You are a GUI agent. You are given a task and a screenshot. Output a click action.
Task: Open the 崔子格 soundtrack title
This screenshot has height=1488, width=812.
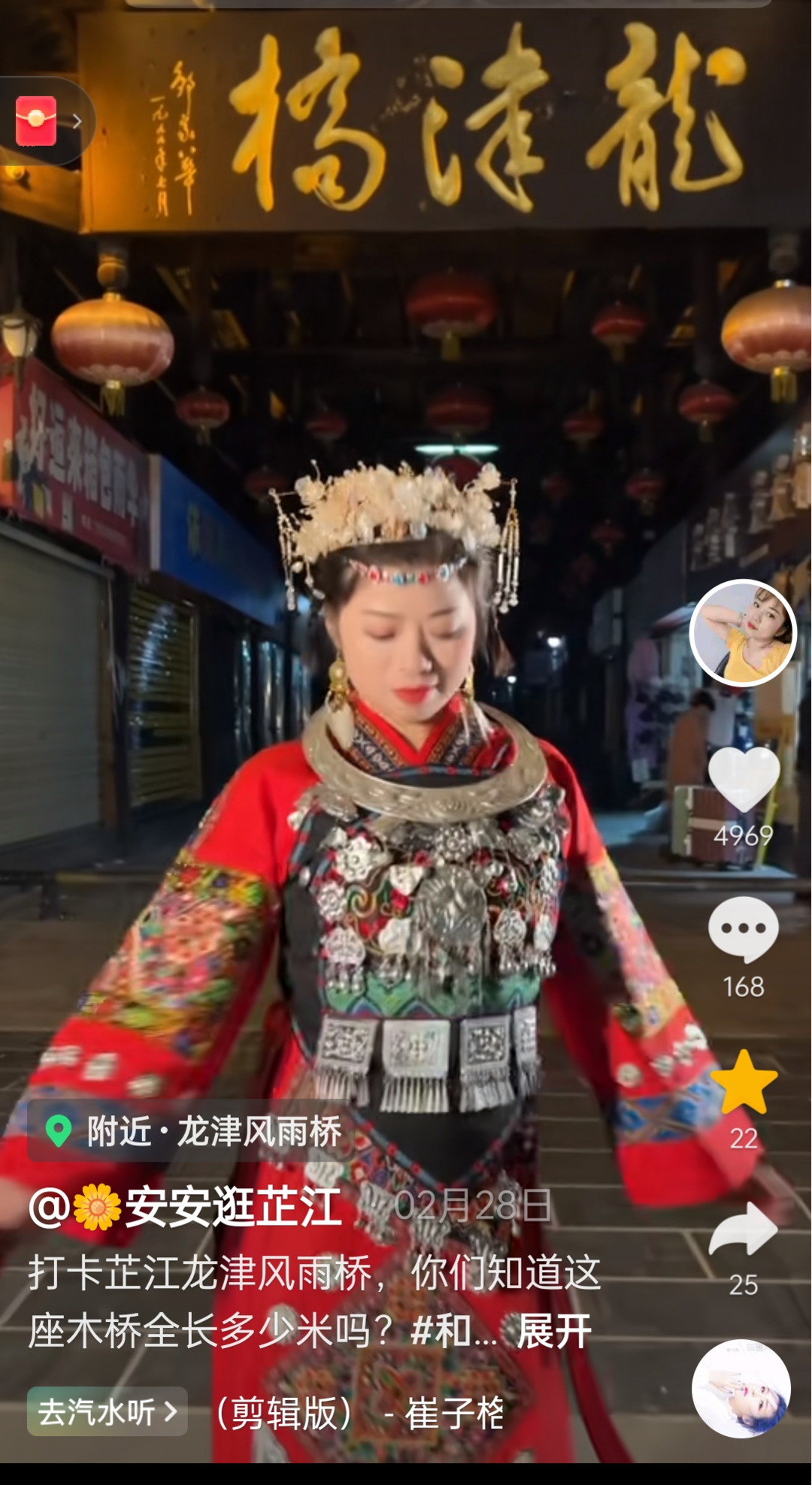point(361,1413)
